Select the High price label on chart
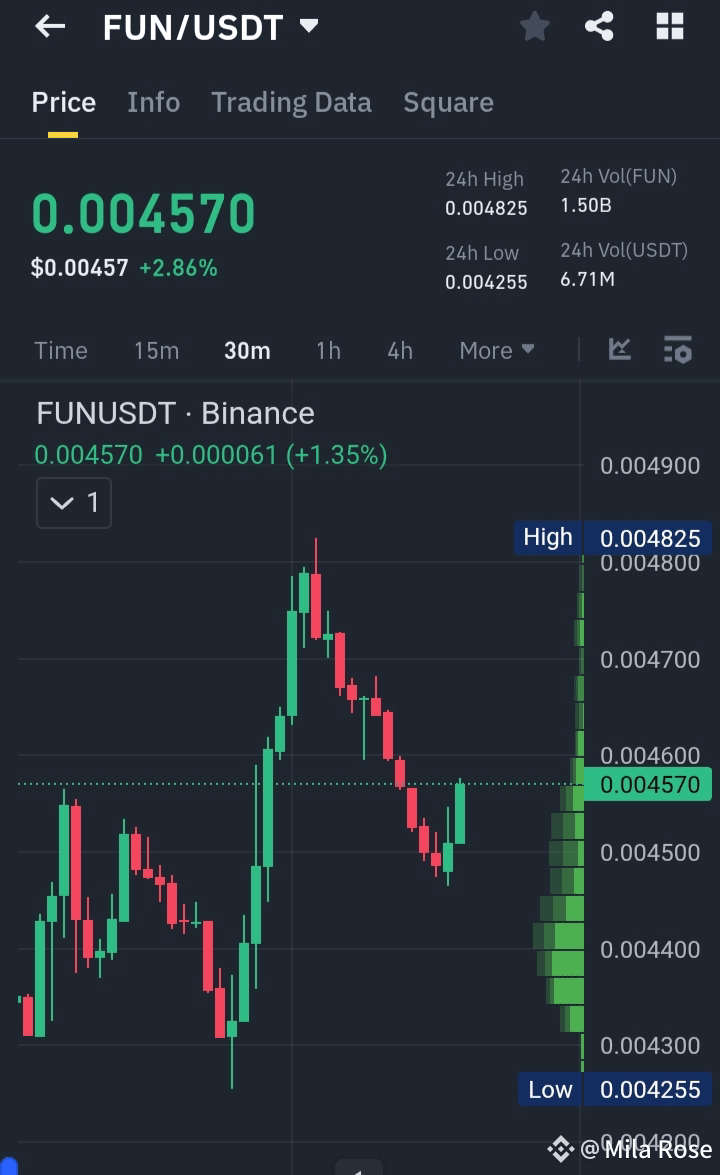Viewport: 720px width, 1175px height. click(x=547, y=537)
